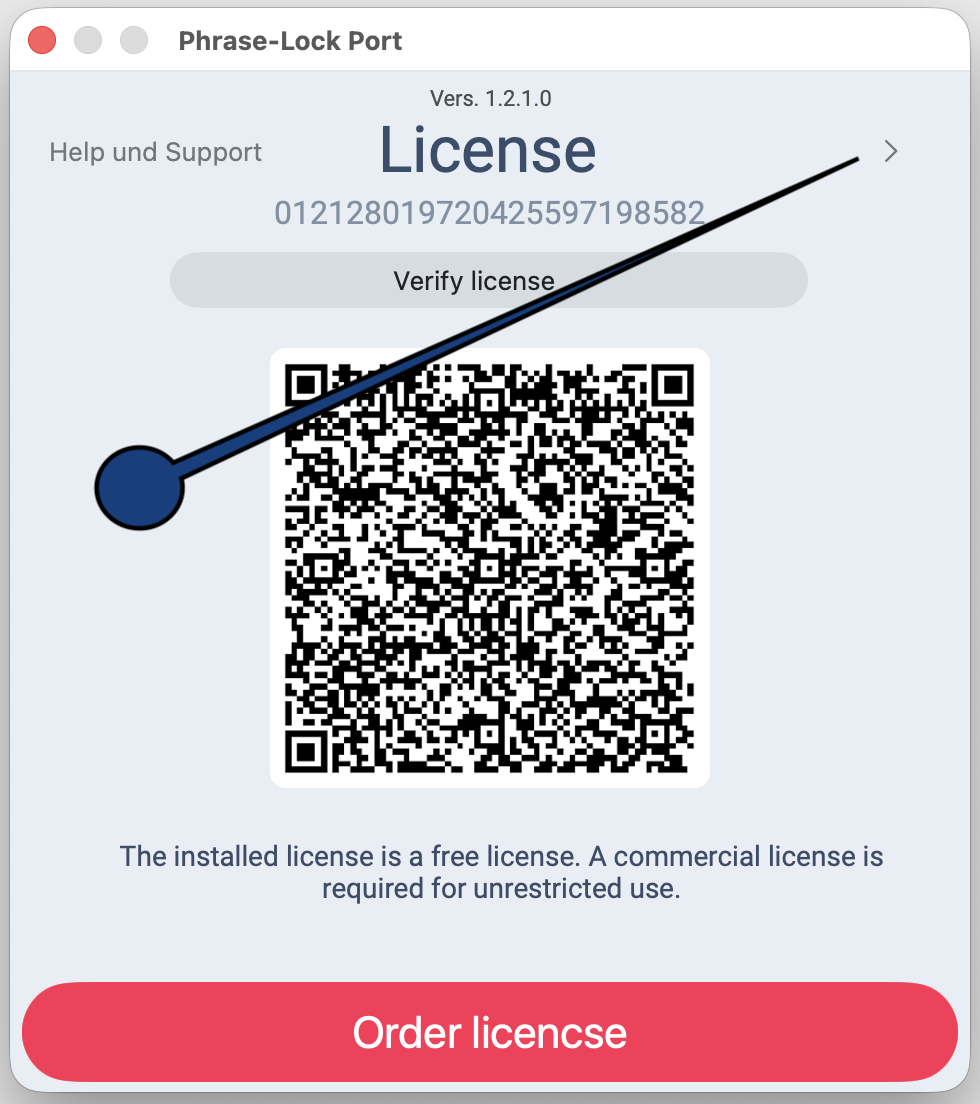980x1104 pixels.
Task: Order a commercial licence
Action: [489, 1032]
